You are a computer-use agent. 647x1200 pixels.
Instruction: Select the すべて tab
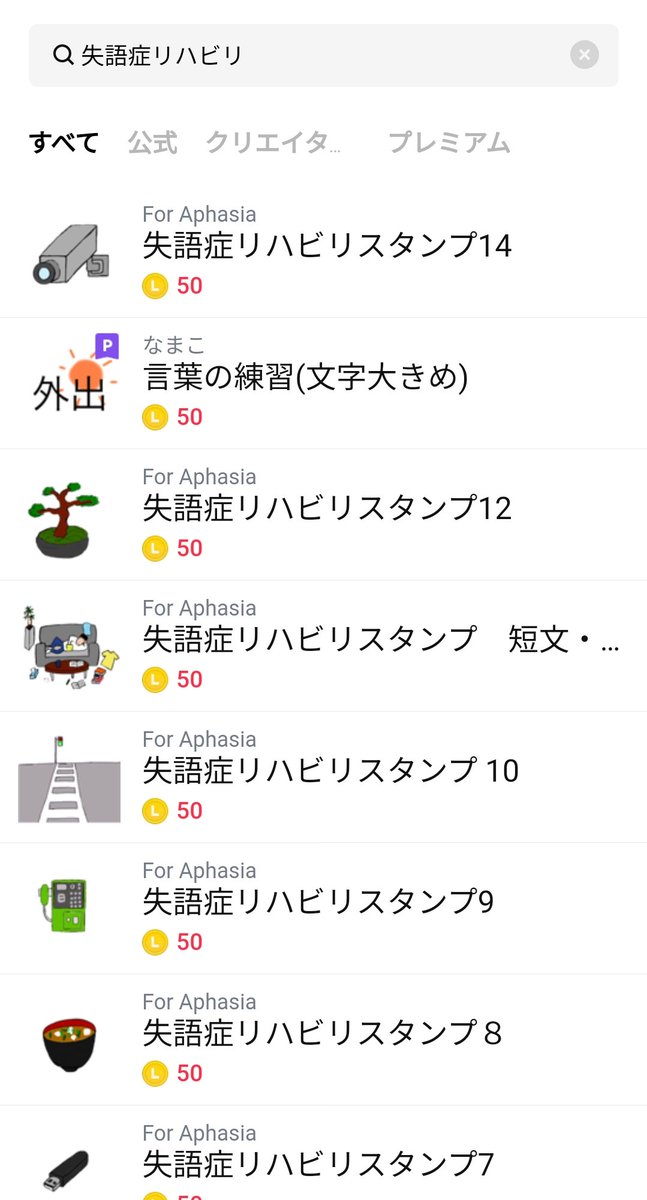[x=64, y=143]
